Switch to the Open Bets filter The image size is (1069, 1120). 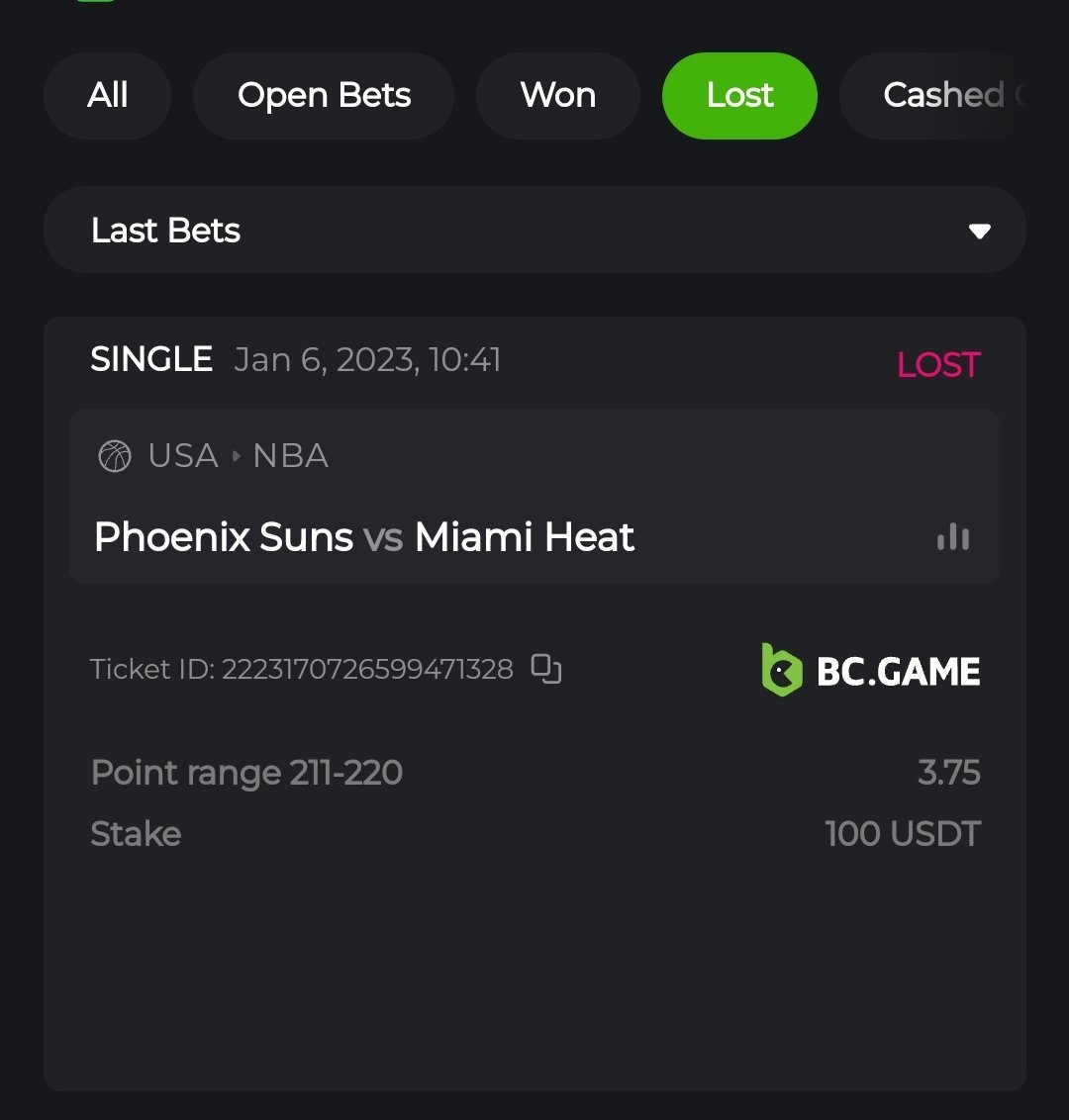(x=324, y=96)
